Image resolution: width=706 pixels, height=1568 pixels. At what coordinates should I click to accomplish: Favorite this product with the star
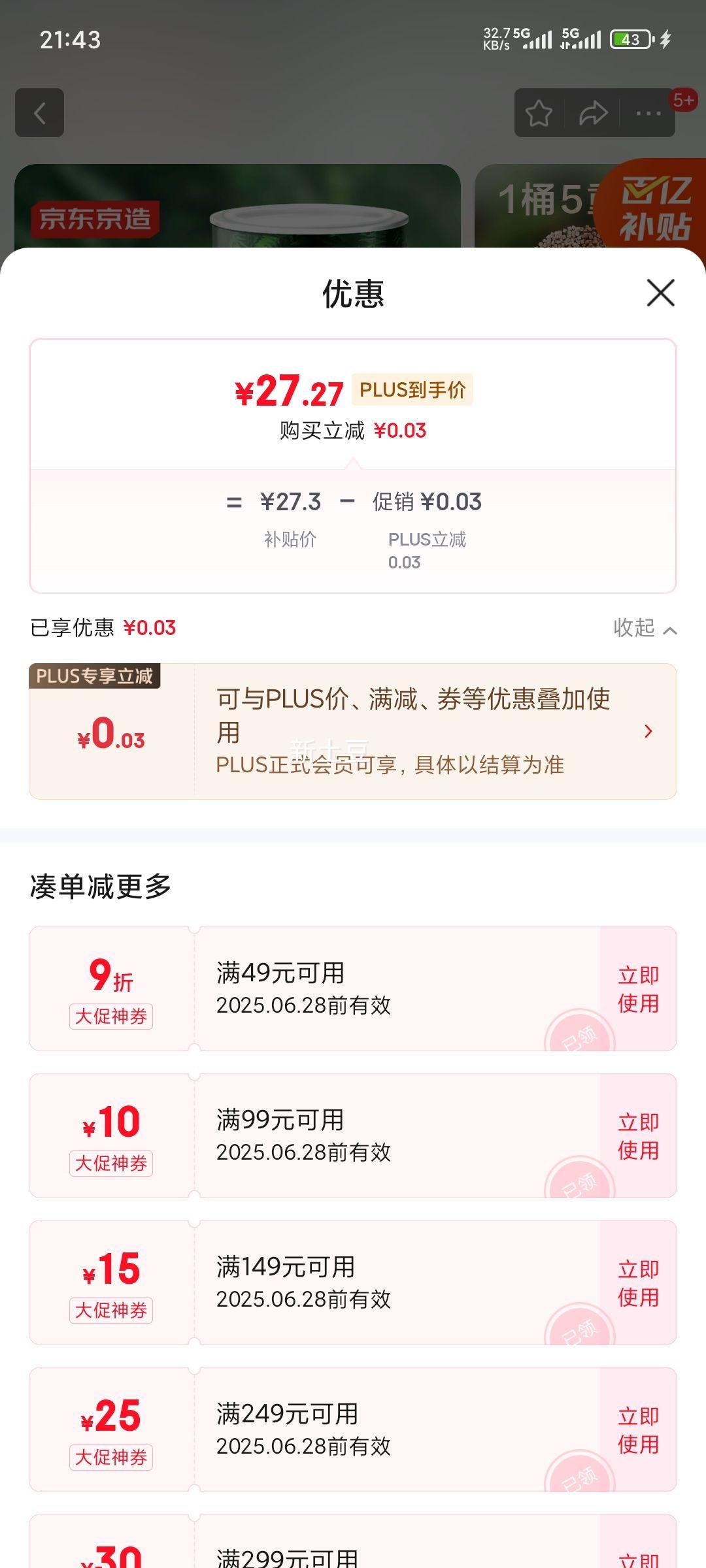[x=539, y=113]
